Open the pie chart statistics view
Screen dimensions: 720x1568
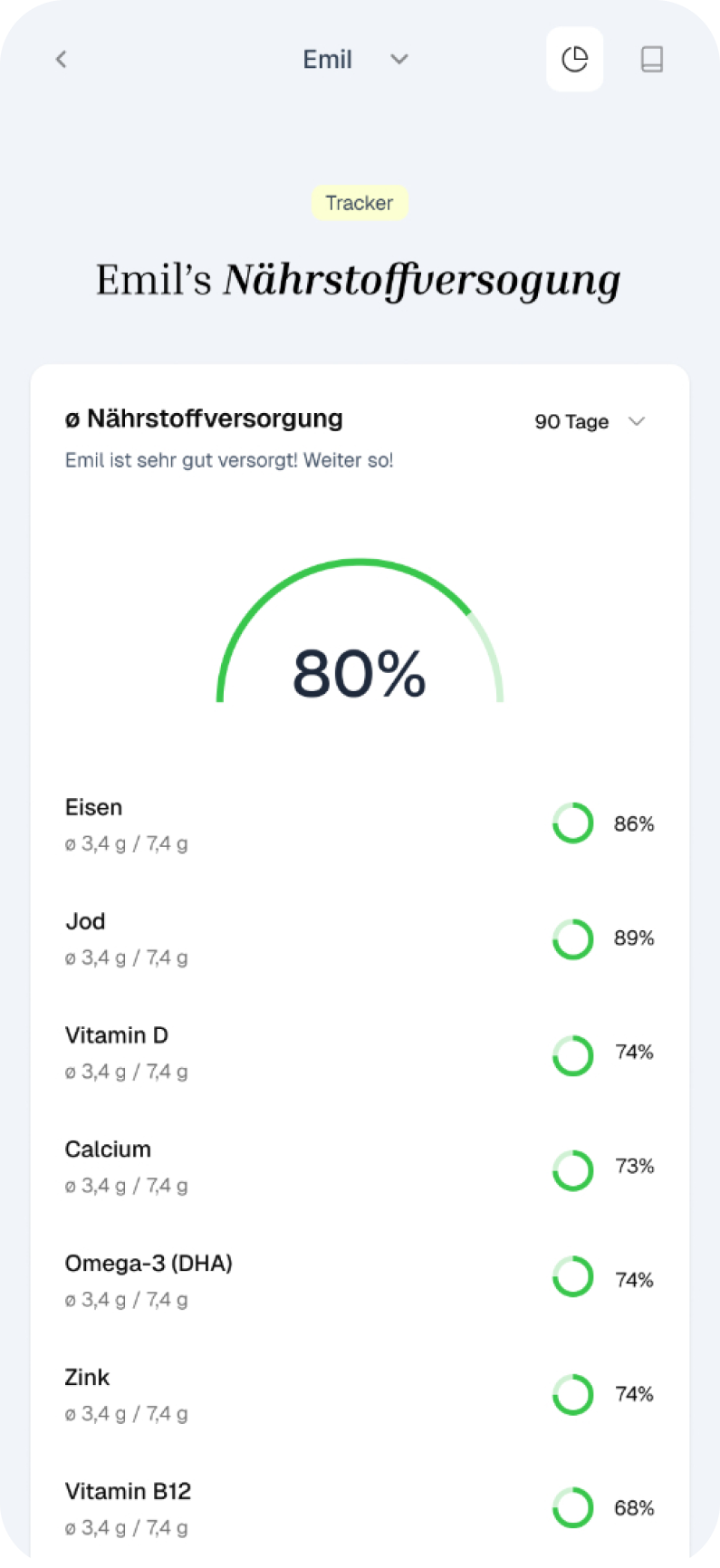click(x=574, y=59)
